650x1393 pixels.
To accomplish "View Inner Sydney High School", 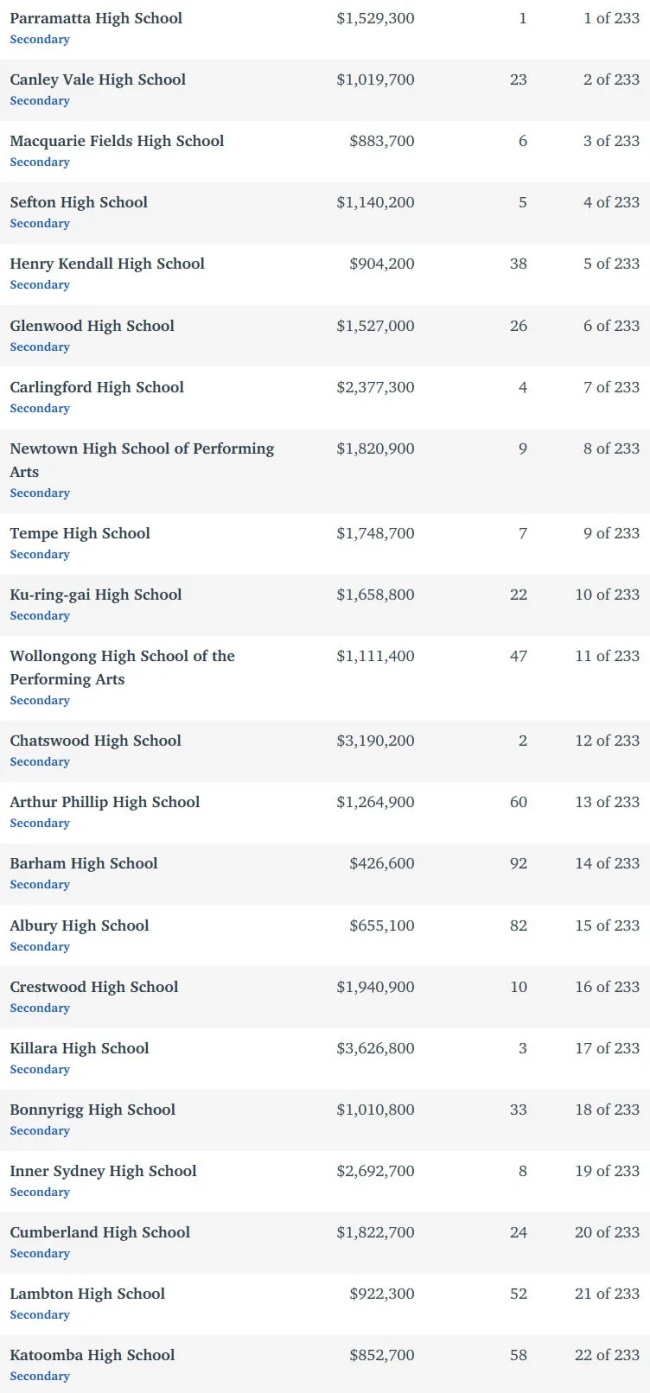I will tap(103, 1171).
